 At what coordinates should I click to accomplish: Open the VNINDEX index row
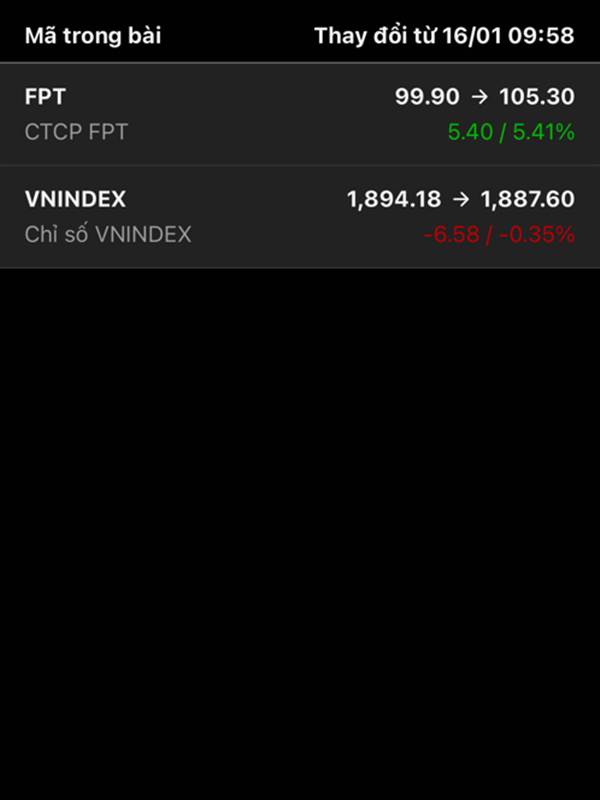tap(300, 216)
